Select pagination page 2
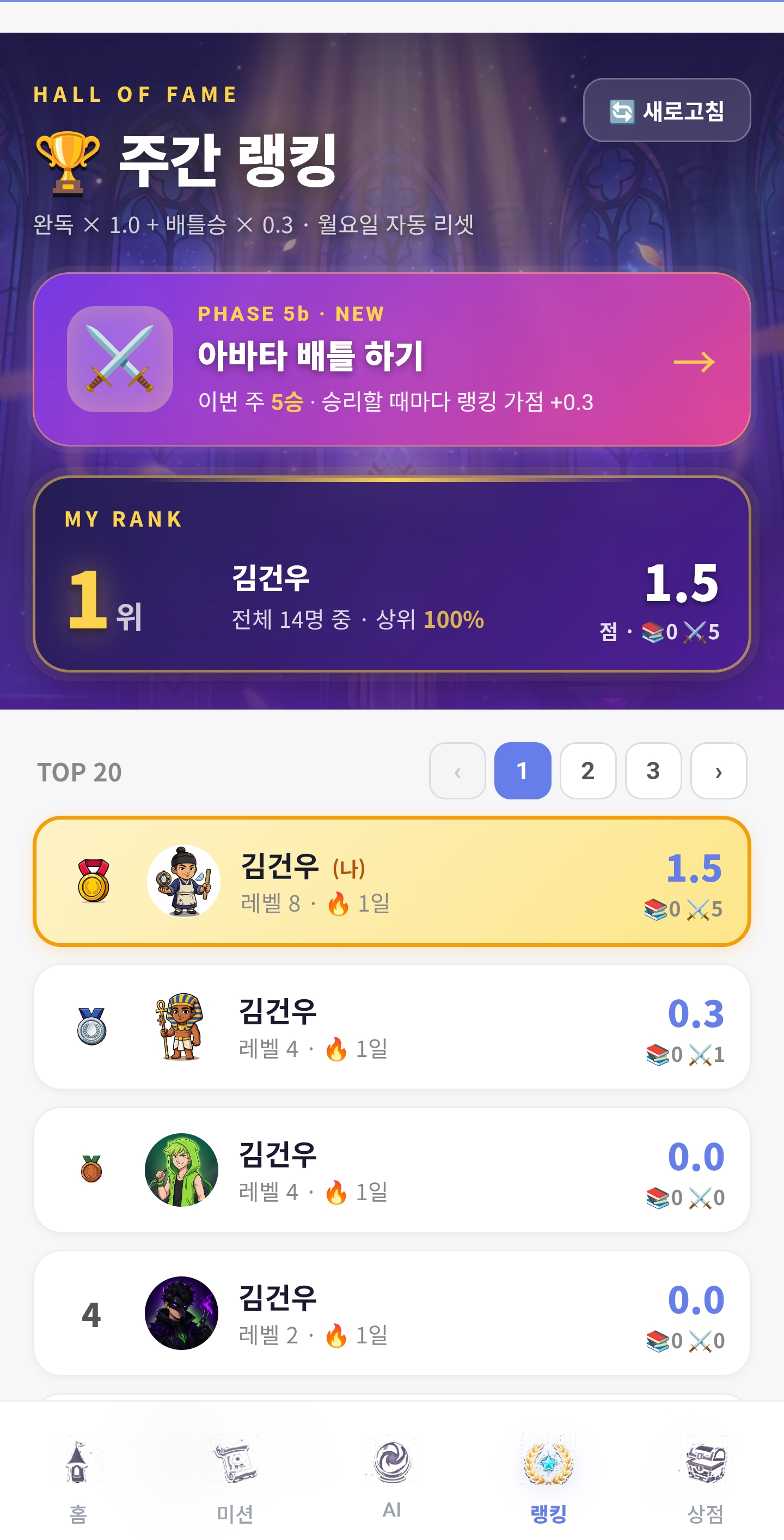Screen dimensions: 784x1540 click(587, 771)
